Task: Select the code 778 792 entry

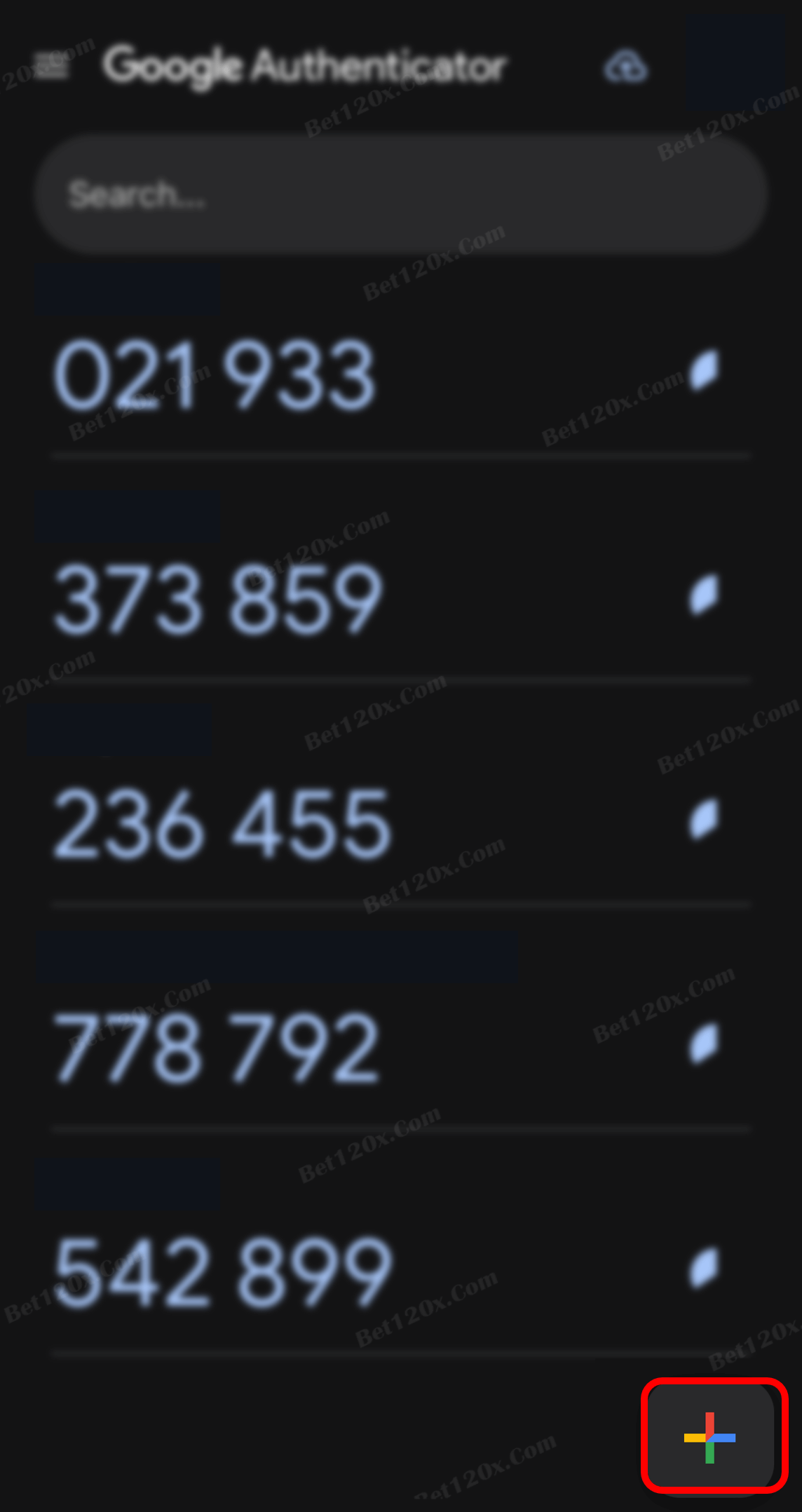Action: tap(217, 1049)
